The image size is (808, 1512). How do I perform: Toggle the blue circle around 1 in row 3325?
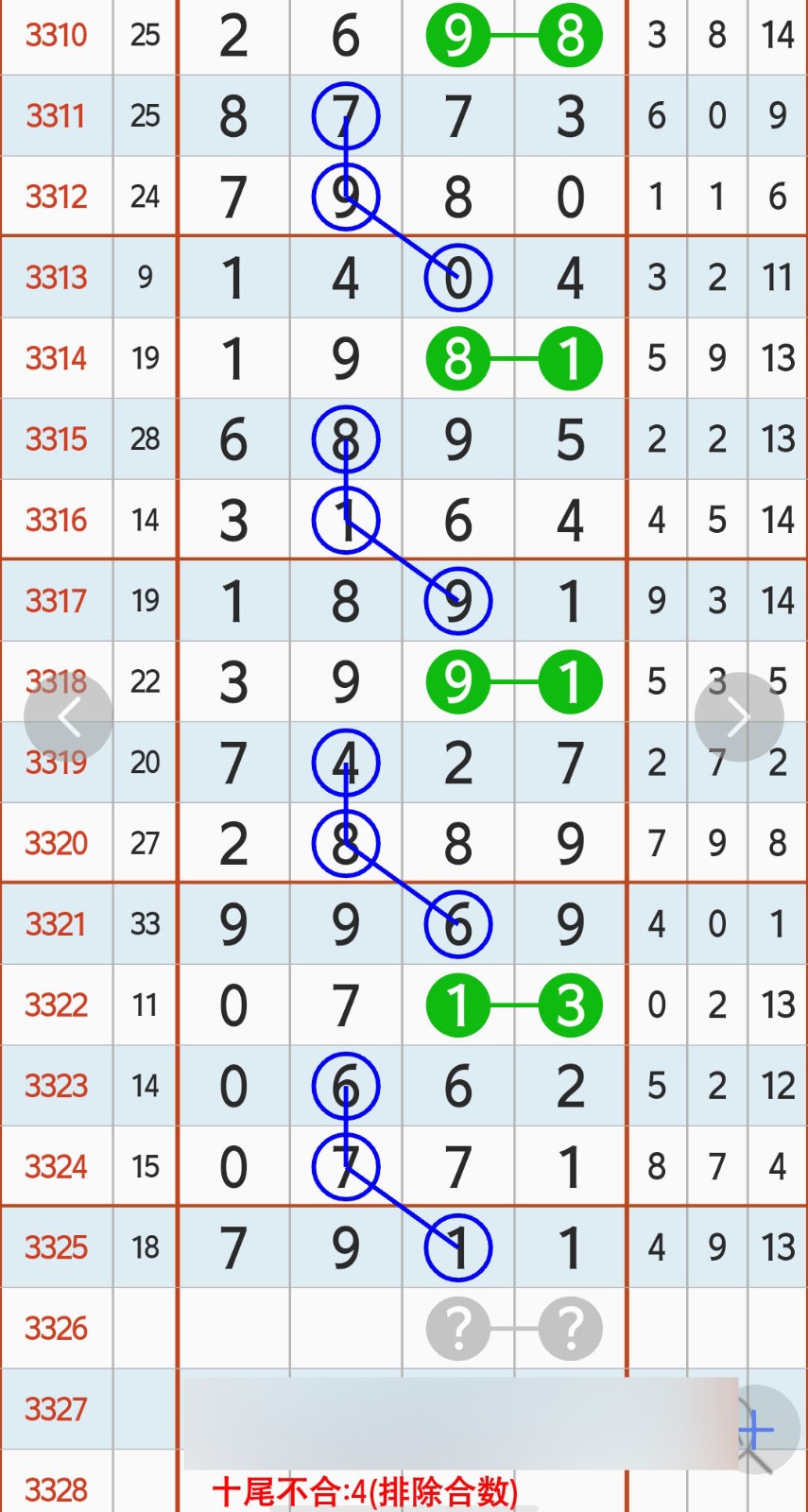tap(457, 1247)
